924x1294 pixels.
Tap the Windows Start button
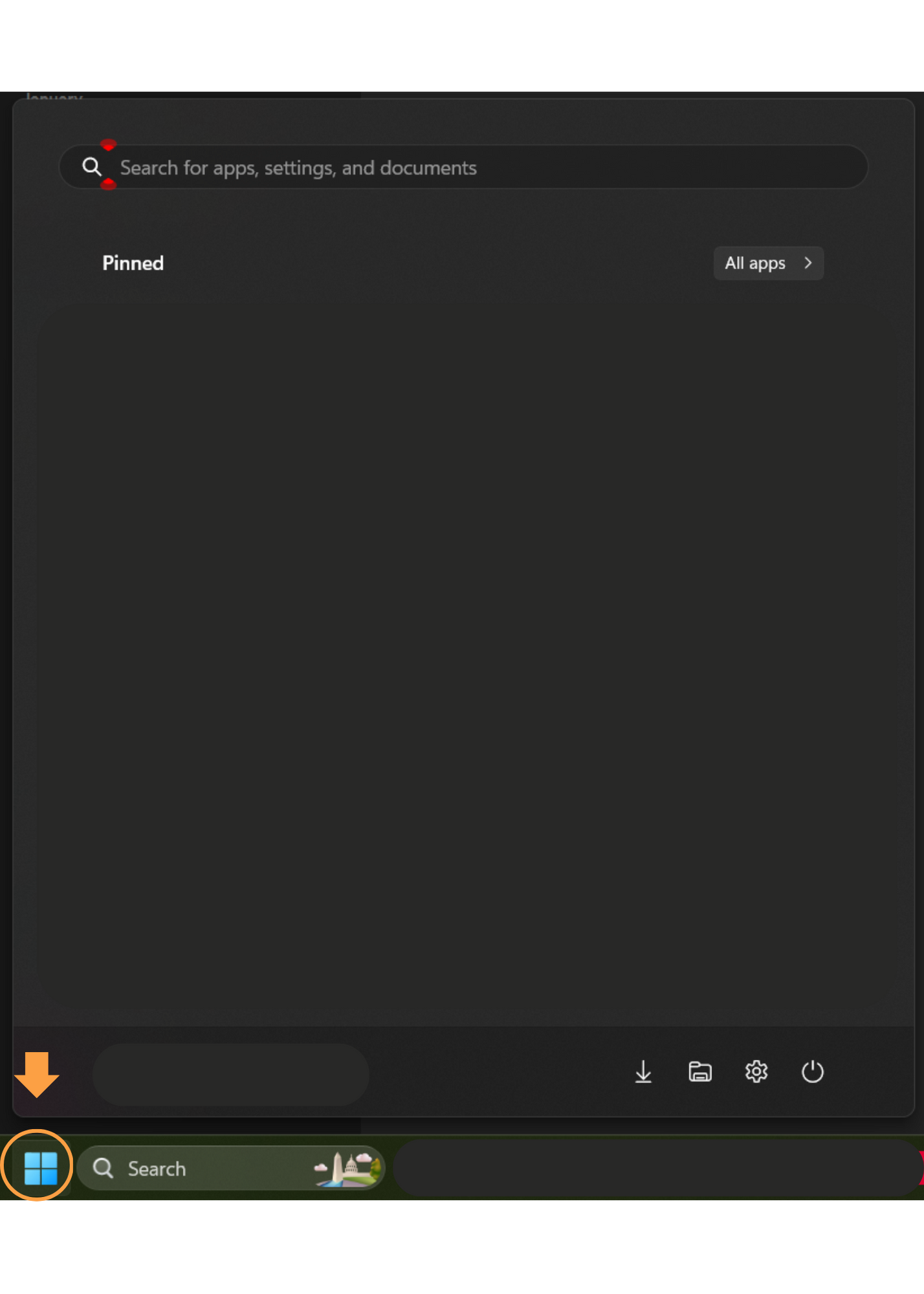pos(40,1168)
